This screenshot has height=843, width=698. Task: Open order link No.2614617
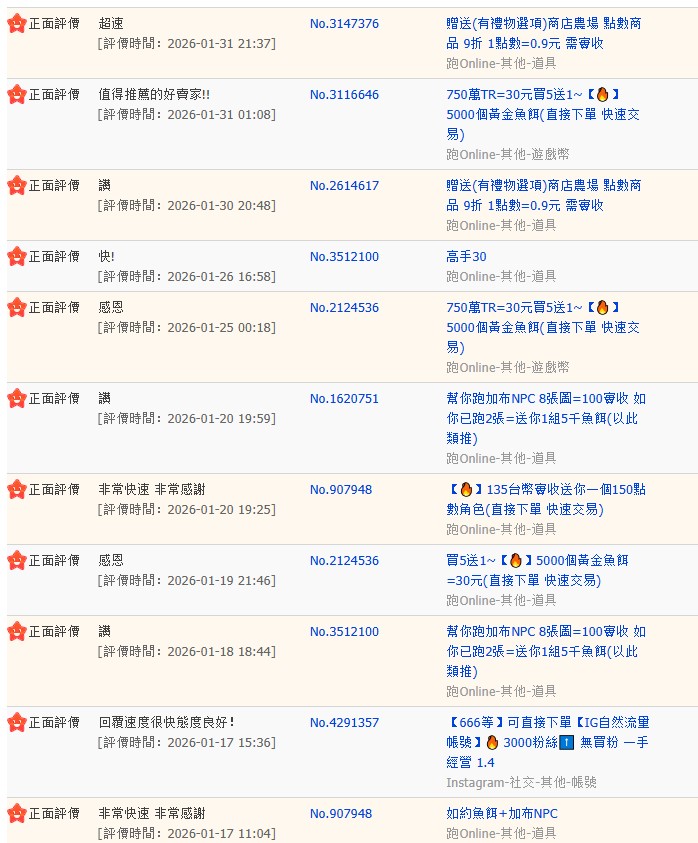pos(344,186)
